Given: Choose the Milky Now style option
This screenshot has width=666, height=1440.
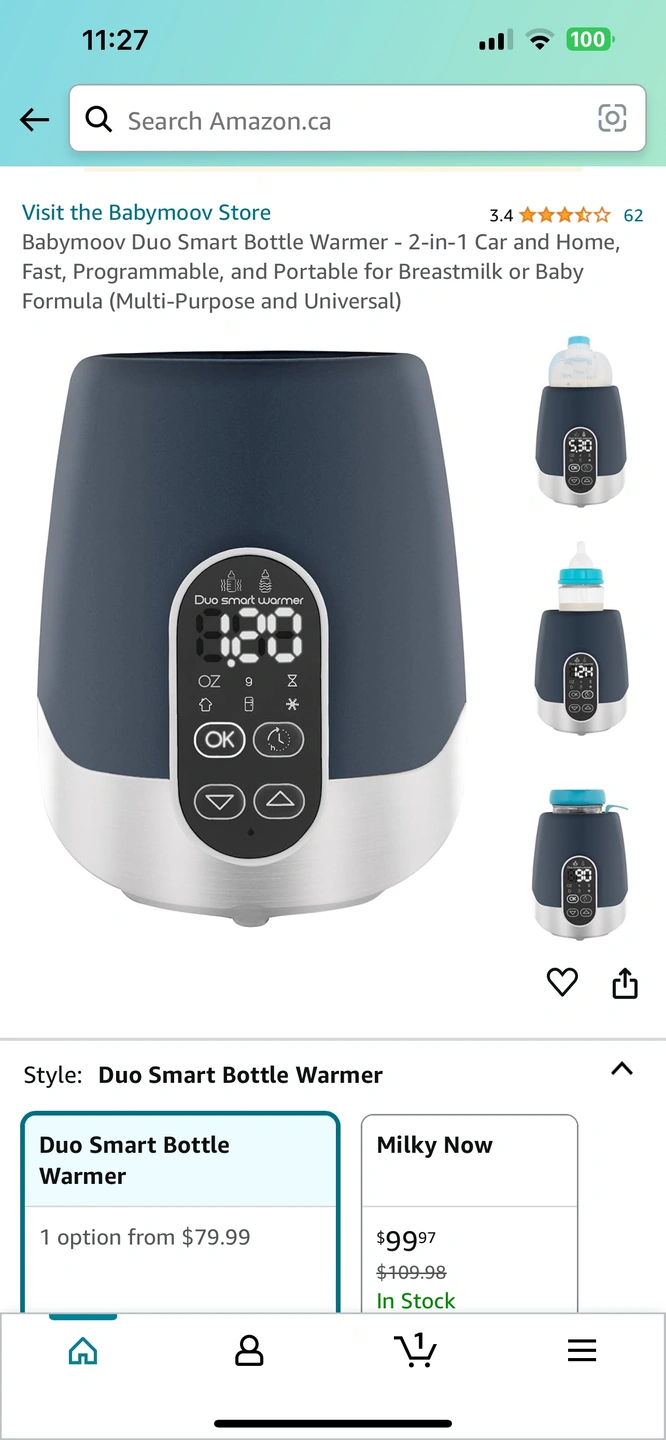Looking at the screenshot, I should click(x=469, y=1210).
